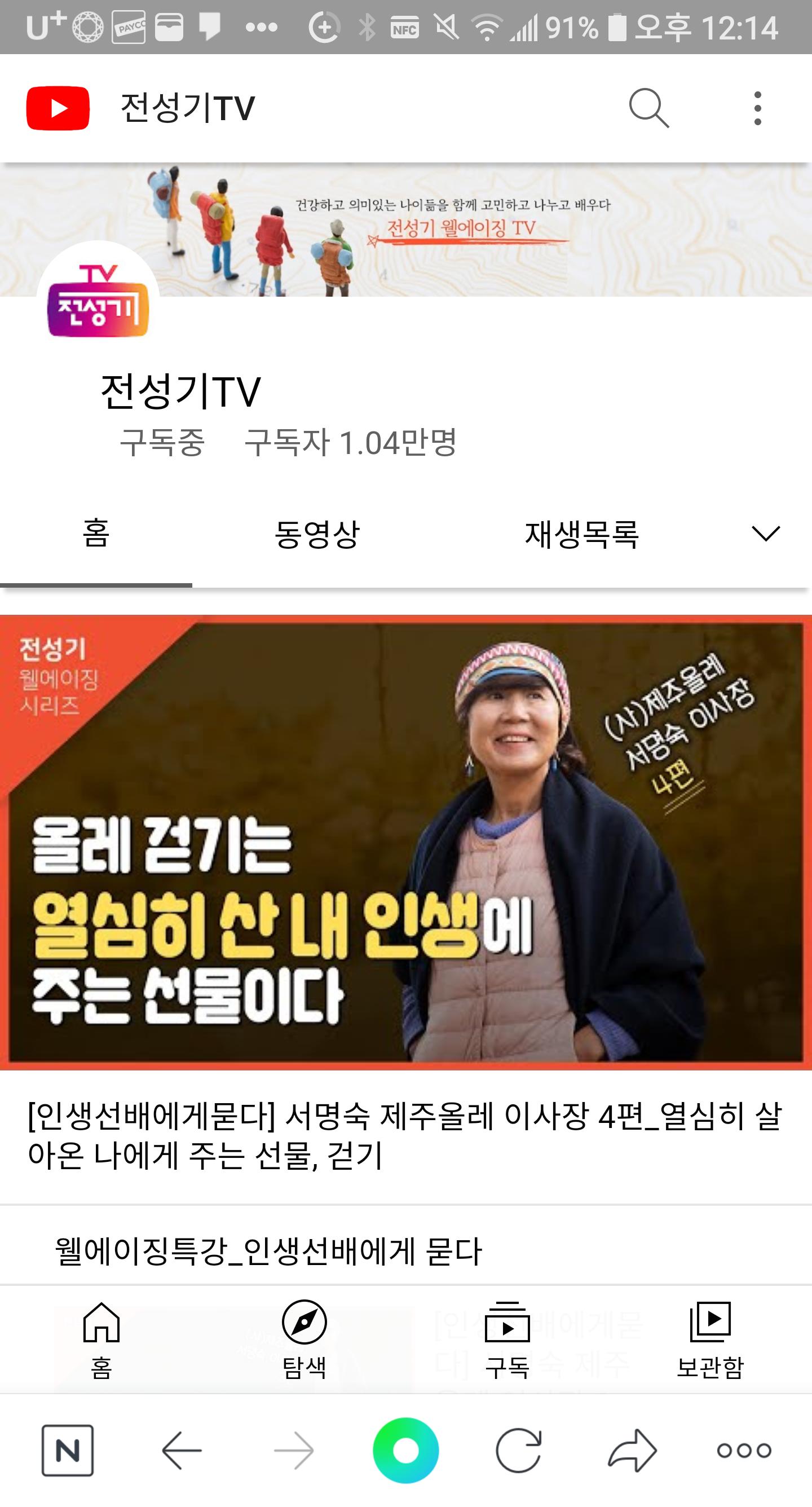Go back with the browser back arrow
The width and height of the screenshot is (812, 1507).
click(x=182, y=1450)
